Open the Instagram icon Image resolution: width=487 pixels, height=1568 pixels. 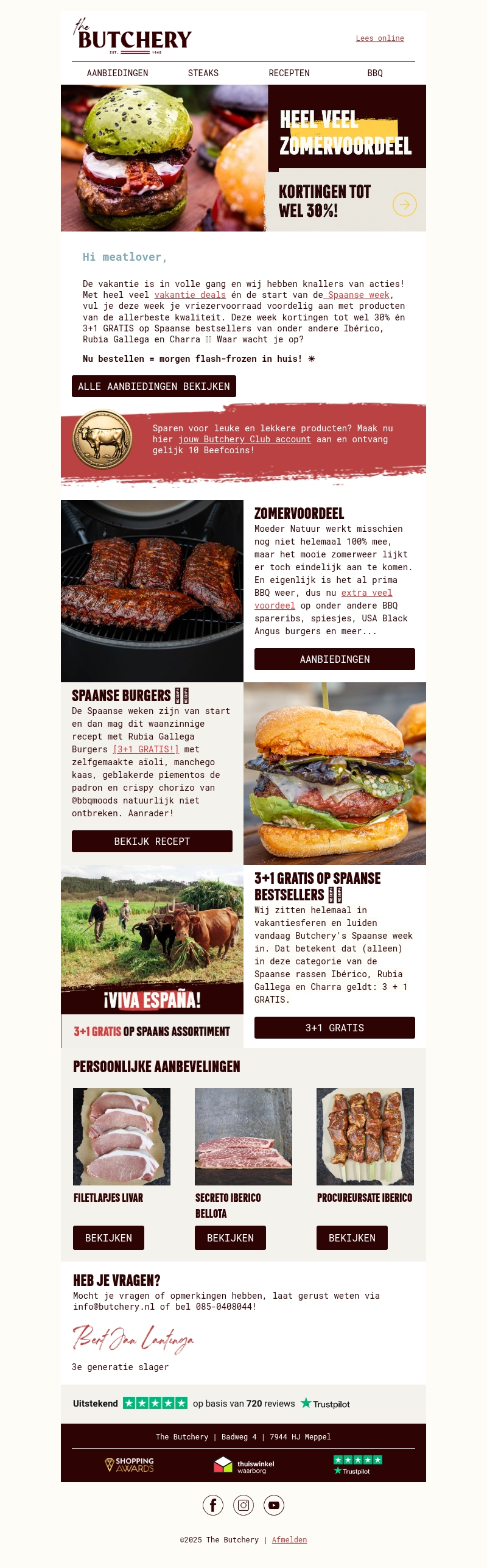243,1505
